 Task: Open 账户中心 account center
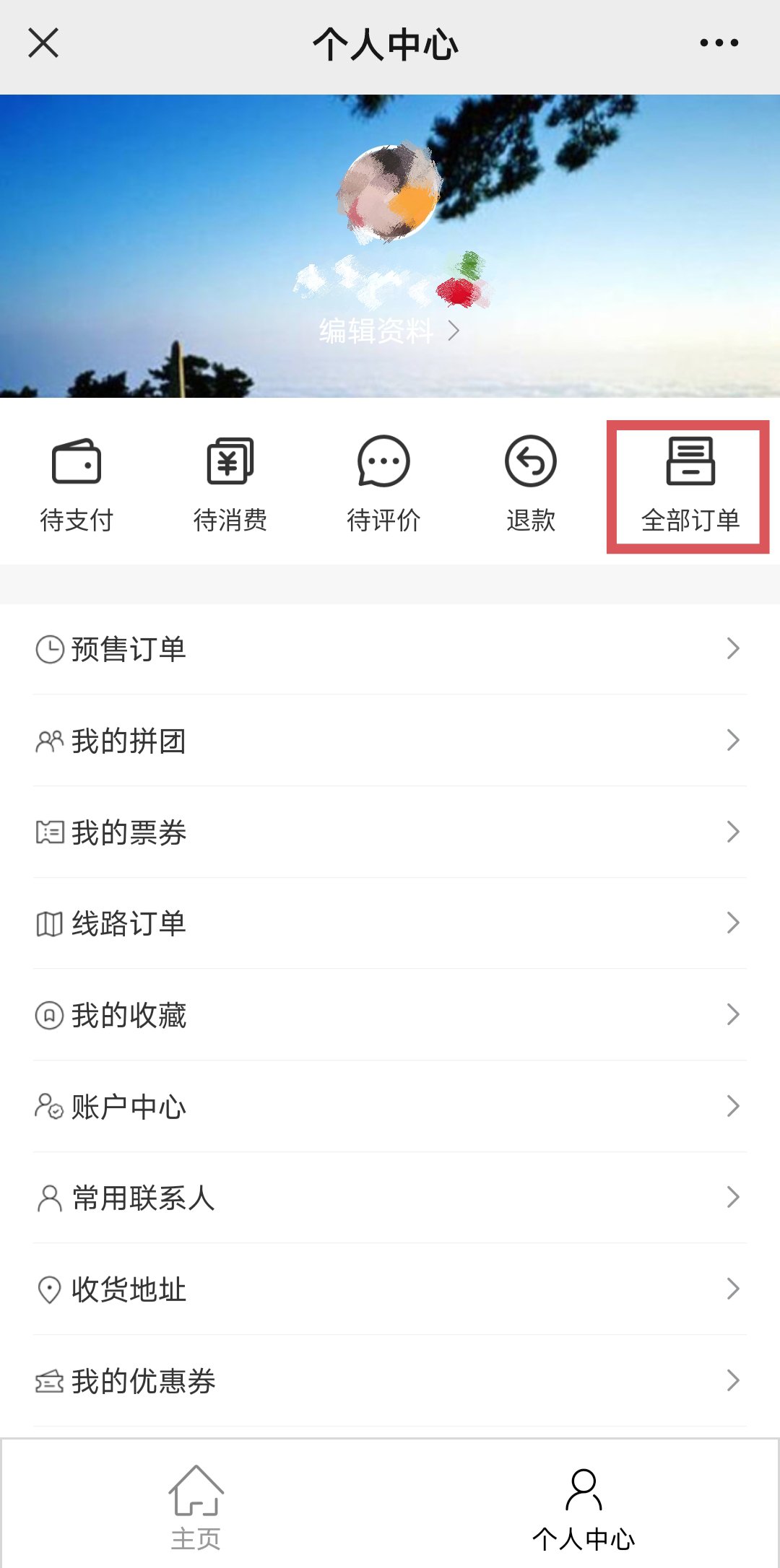tap(390, 1107)
